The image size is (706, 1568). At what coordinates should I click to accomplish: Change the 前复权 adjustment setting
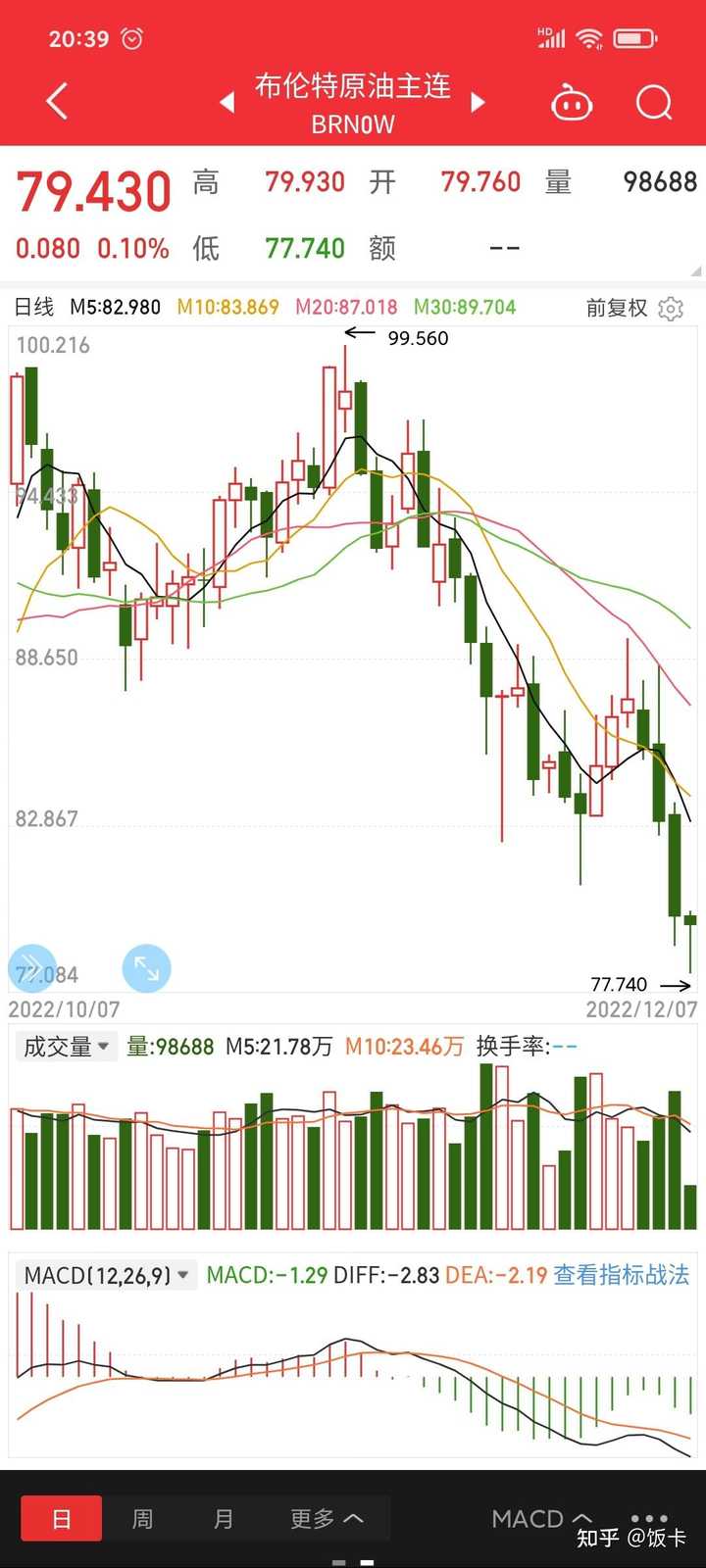click(617, 309)
